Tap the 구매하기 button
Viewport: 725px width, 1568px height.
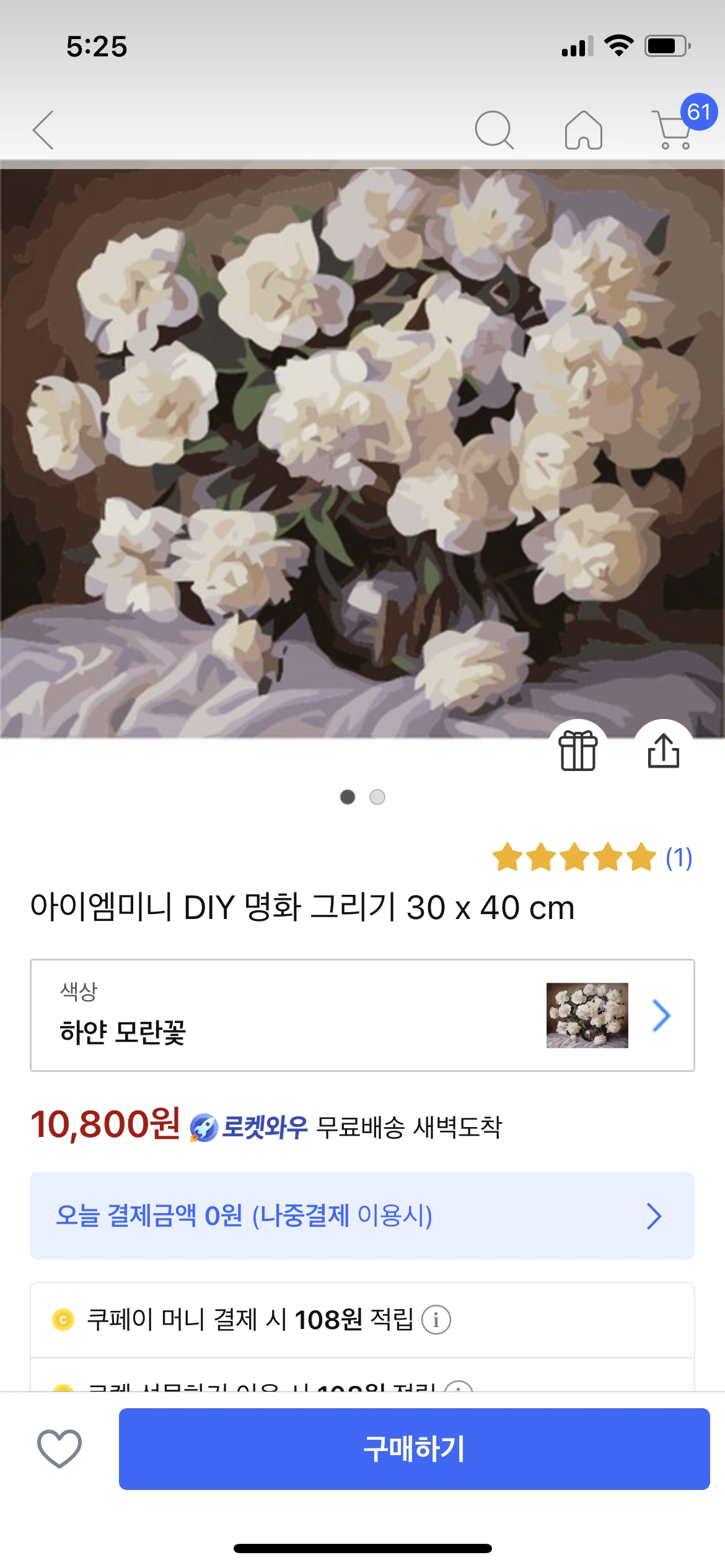coord(414,1448)
